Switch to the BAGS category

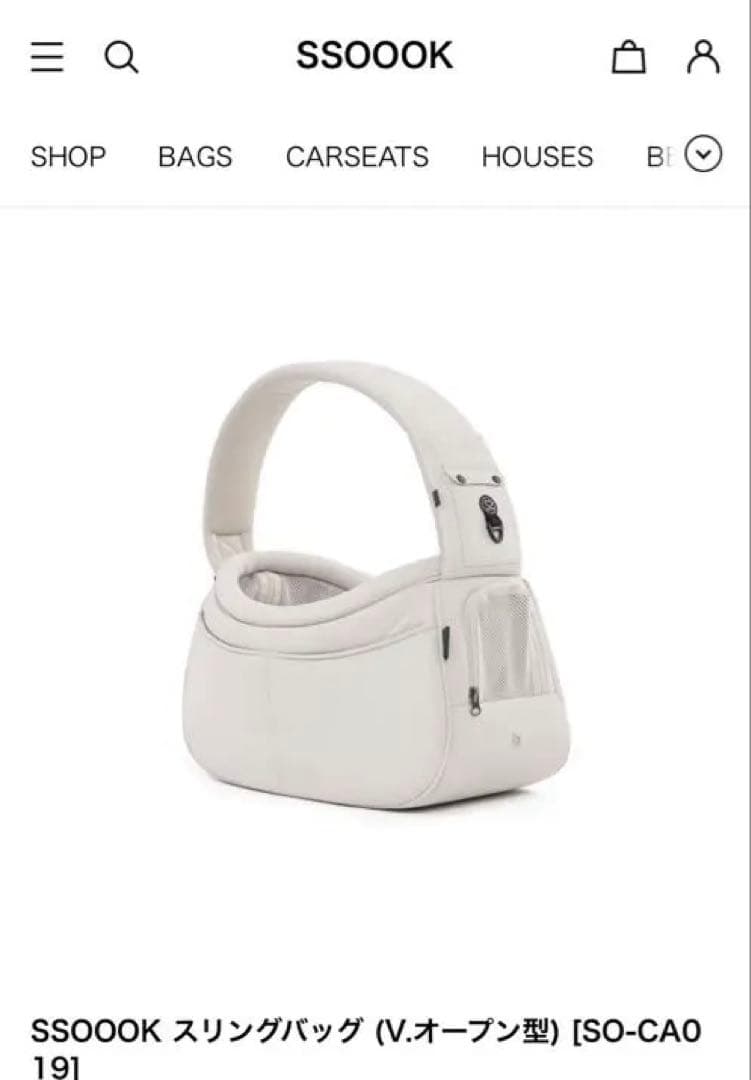(x=195, y=157)
